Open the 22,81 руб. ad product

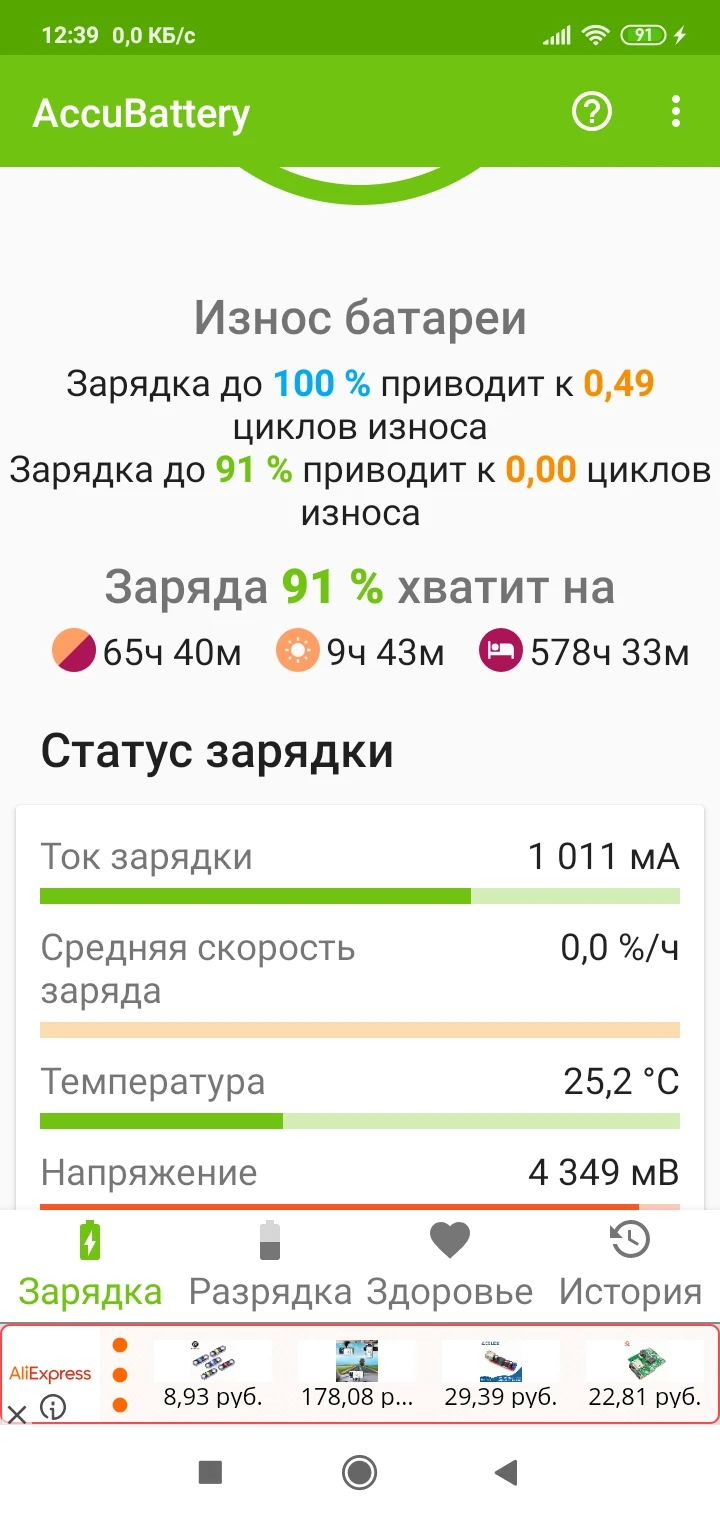coord(645,1374)
